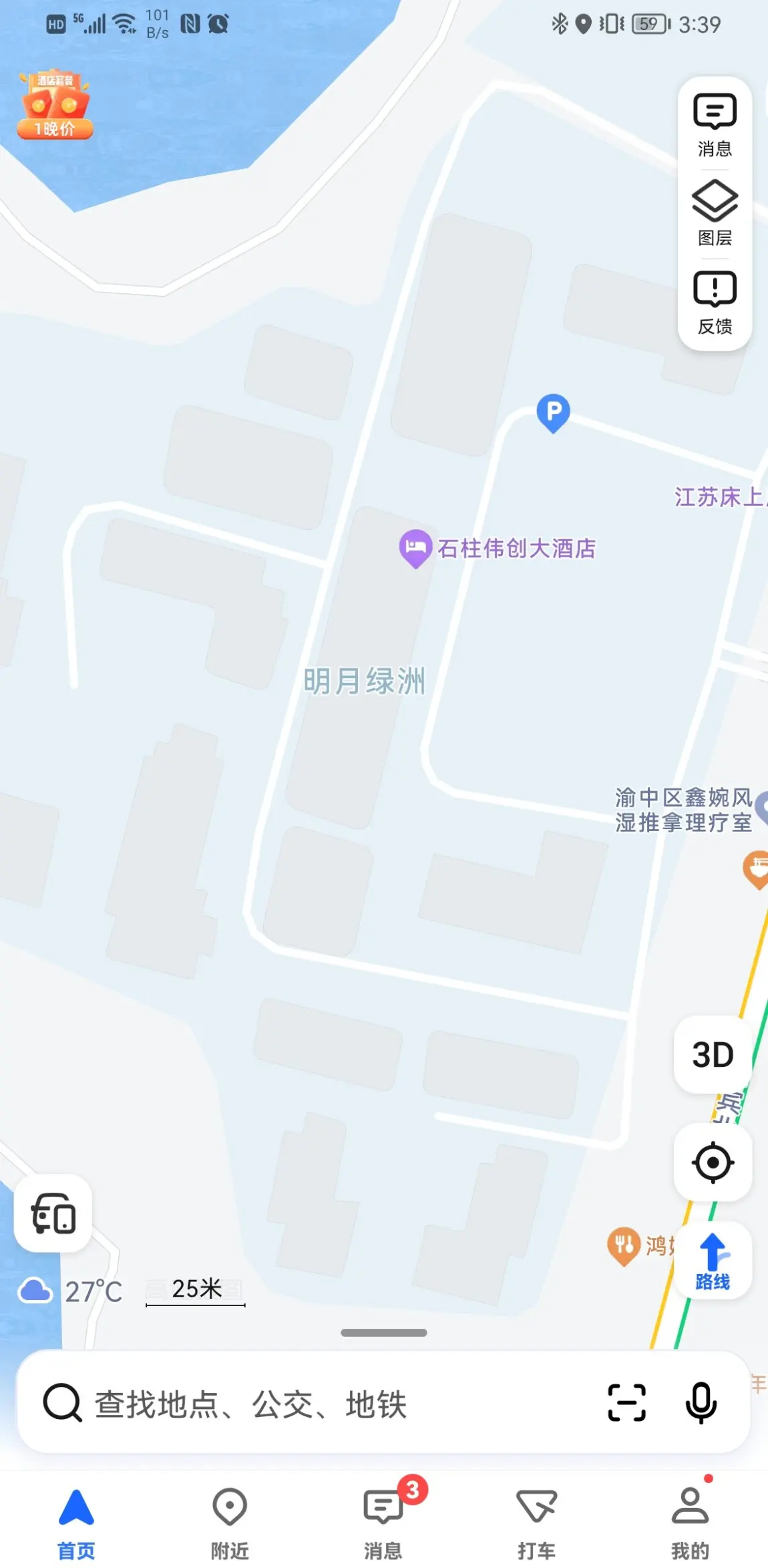The height and width of the screenshot is (1568, 768).
Task: Open the hotel 1晚价 promo badge
Action: 55,104
